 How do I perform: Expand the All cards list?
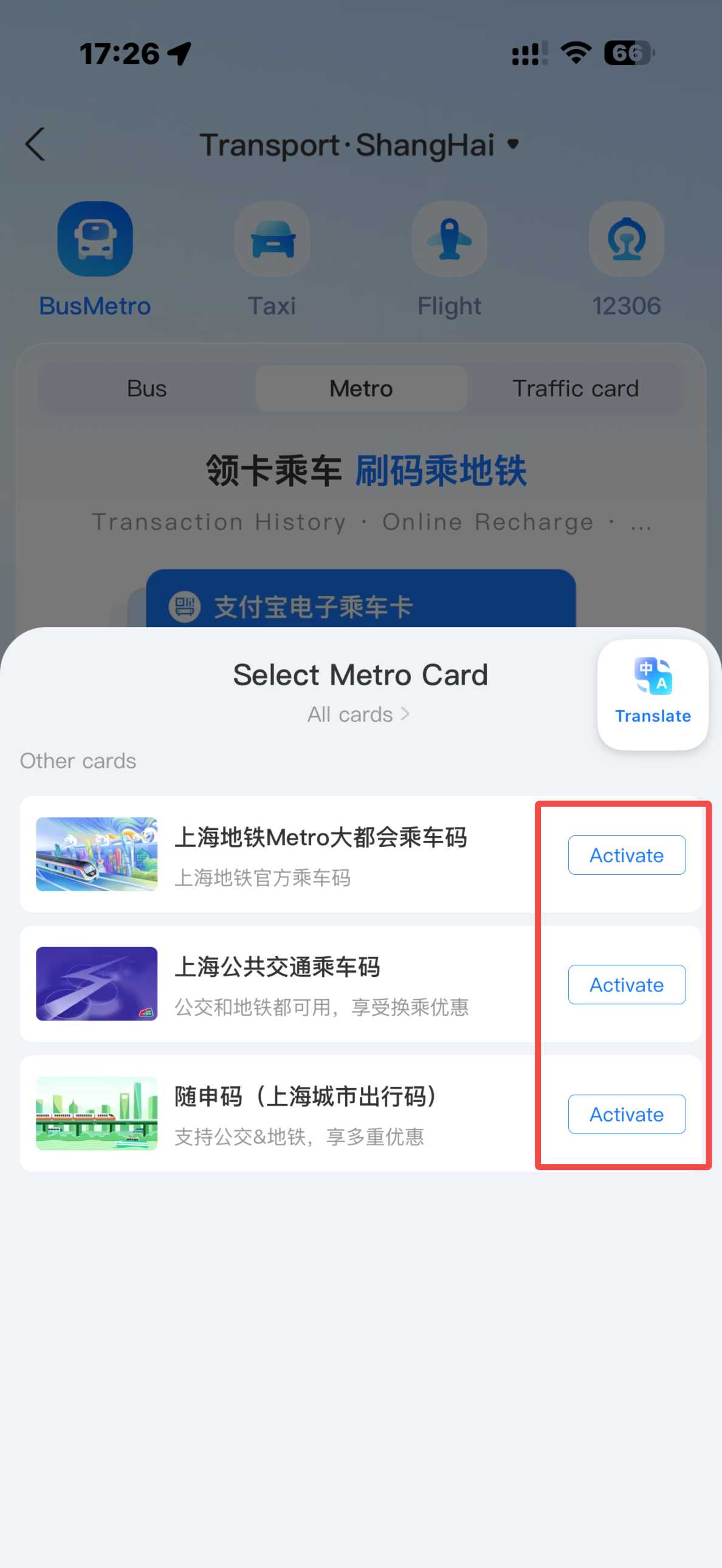[359, 714]
